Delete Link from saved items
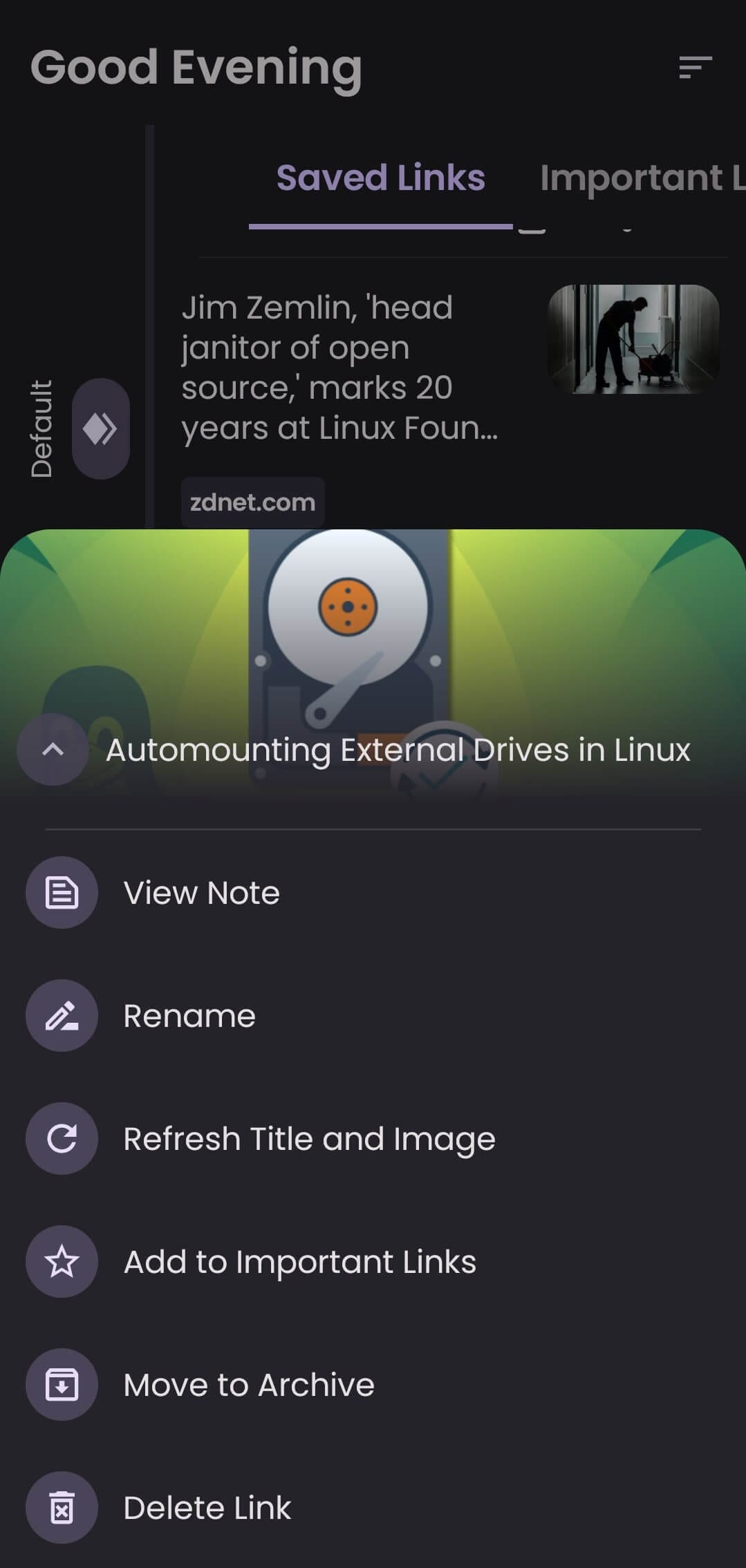The height and width of the screenshot is (1568, 746). tap(207, 1508)
